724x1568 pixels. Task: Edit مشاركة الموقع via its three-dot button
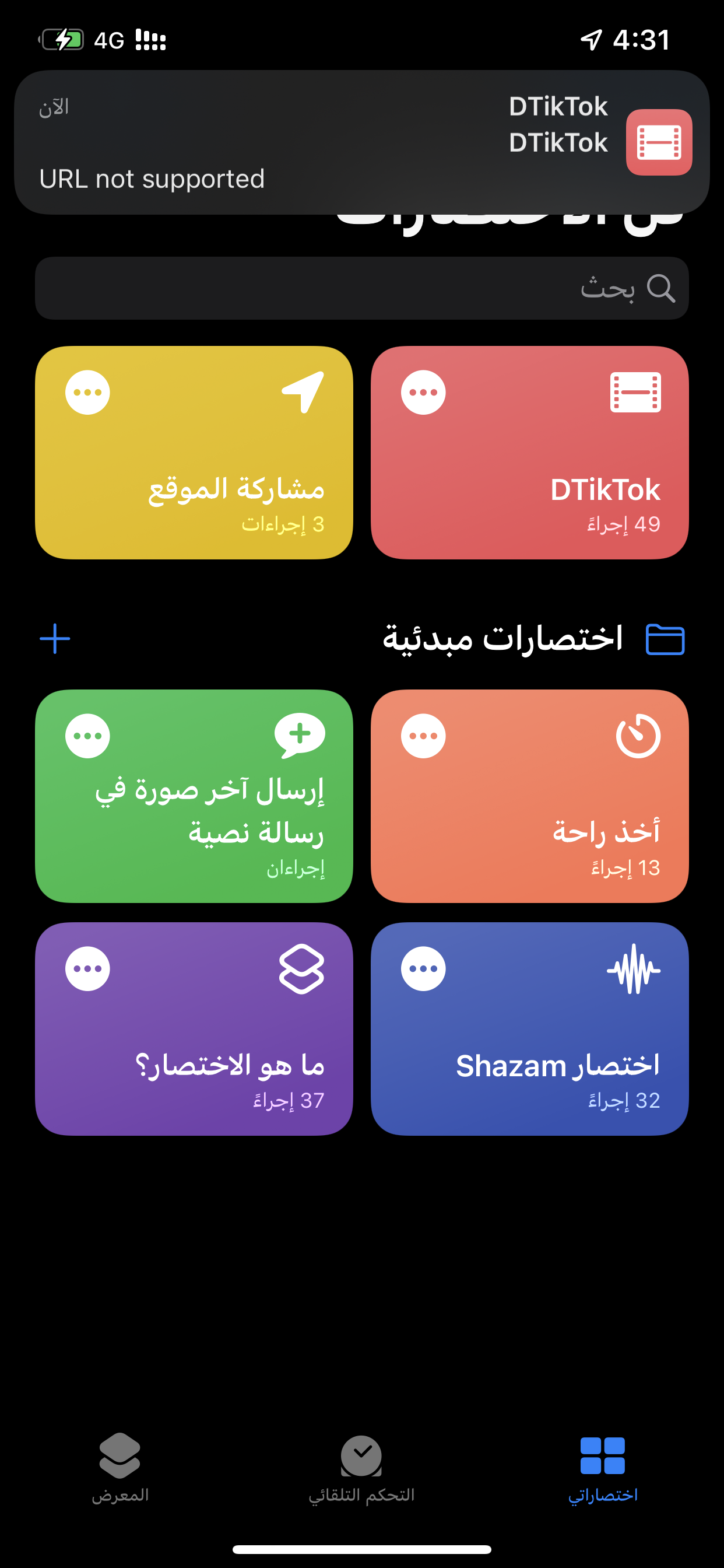click(87, 393)
